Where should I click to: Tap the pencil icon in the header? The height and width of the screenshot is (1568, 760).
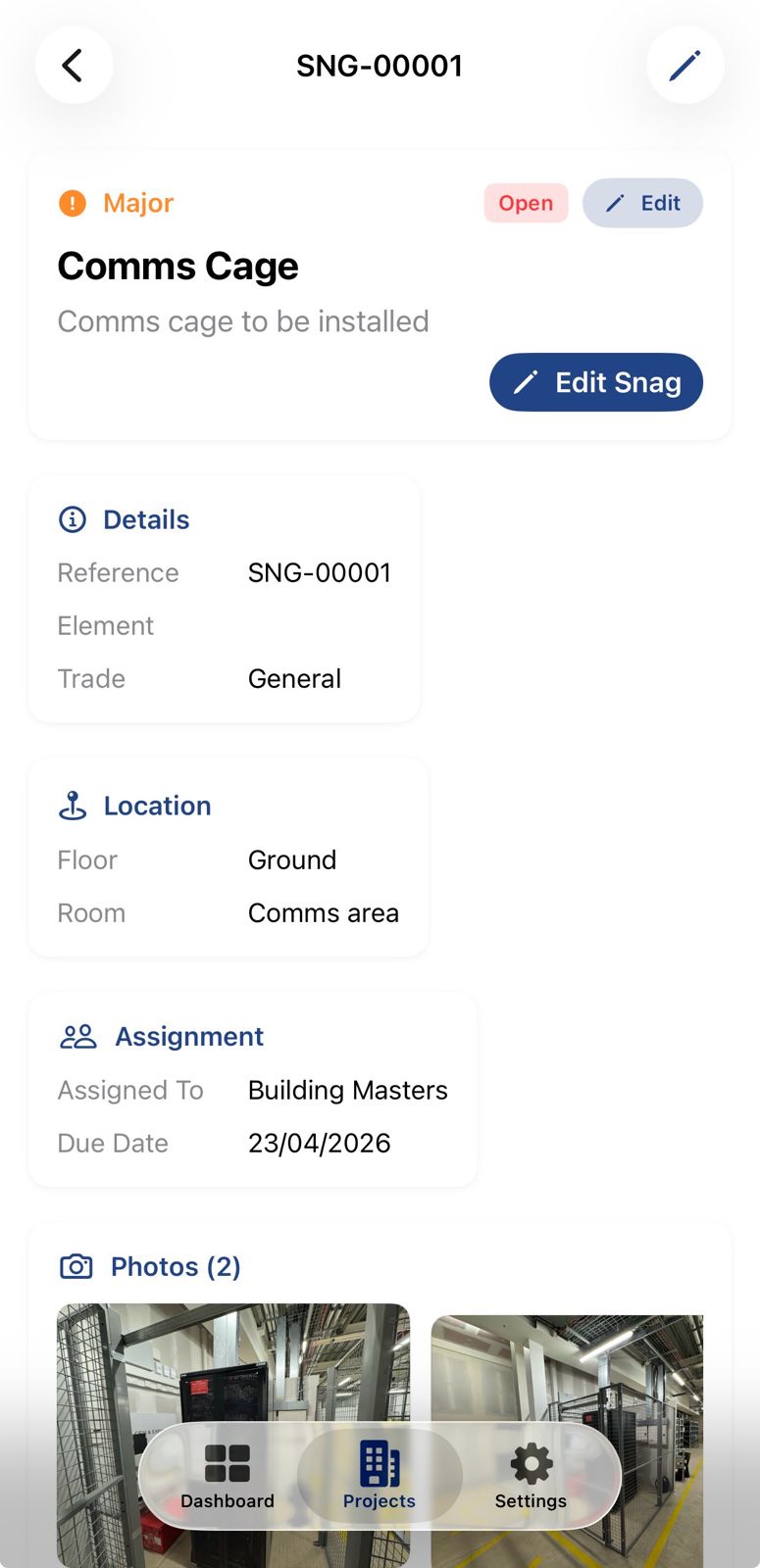click(x=684, y=66)
